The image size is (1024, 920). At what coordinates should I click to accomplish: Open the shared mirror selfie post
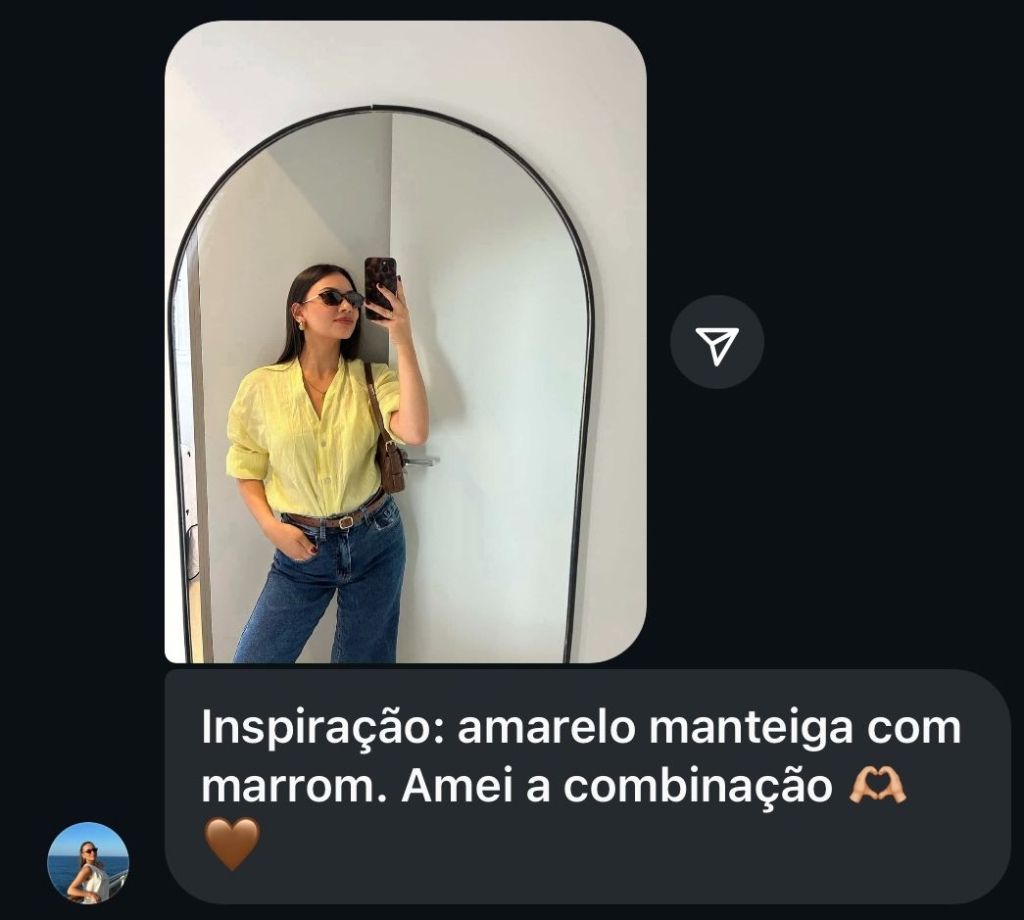click(405, 342)
